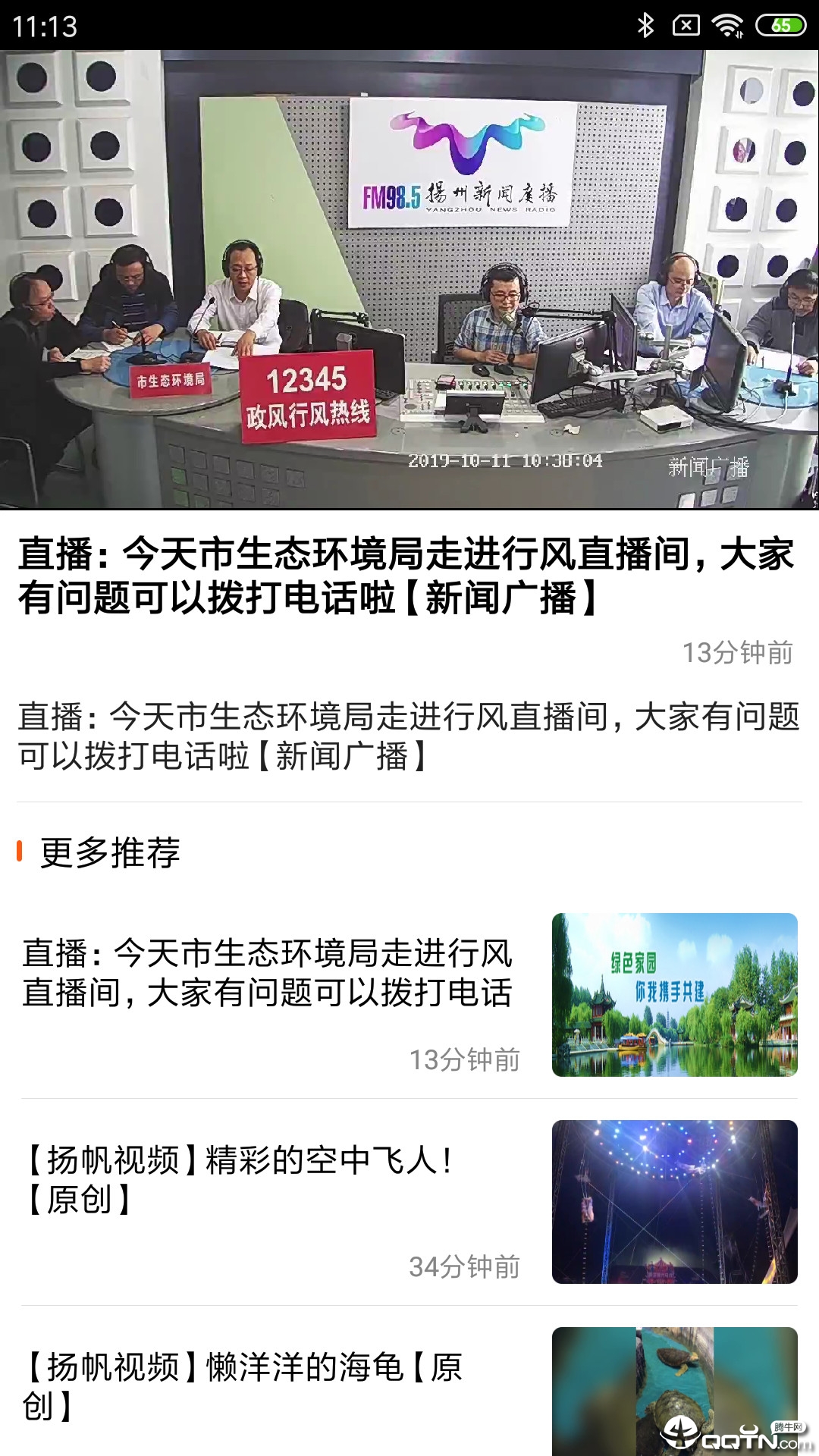Tap the Bluetooth icon in the status bar
The width and height of the screenshot is (819, 1456).
pos(646,23)
